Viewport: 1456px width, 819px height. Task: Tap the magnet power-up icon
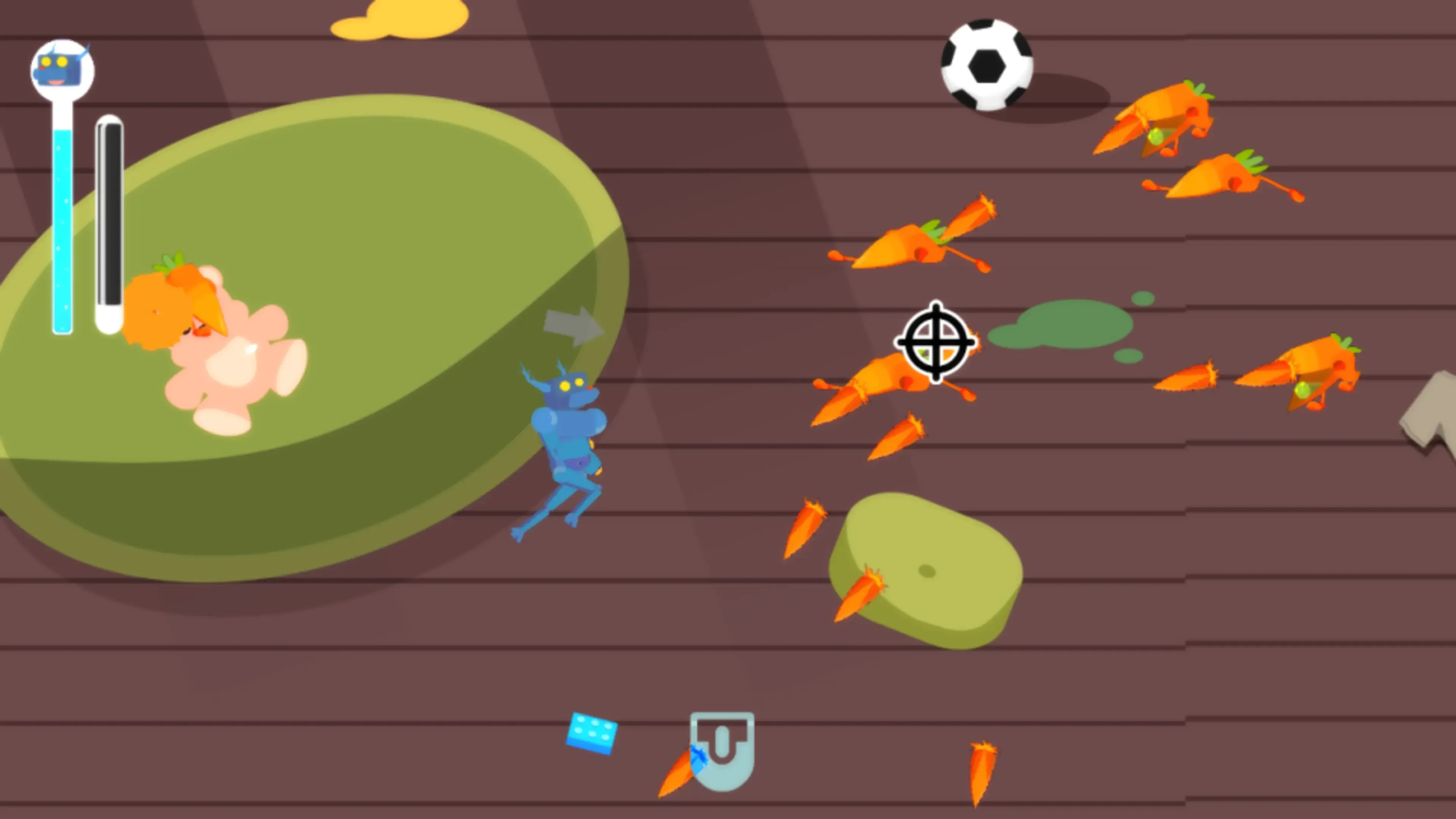click(722, 750)
